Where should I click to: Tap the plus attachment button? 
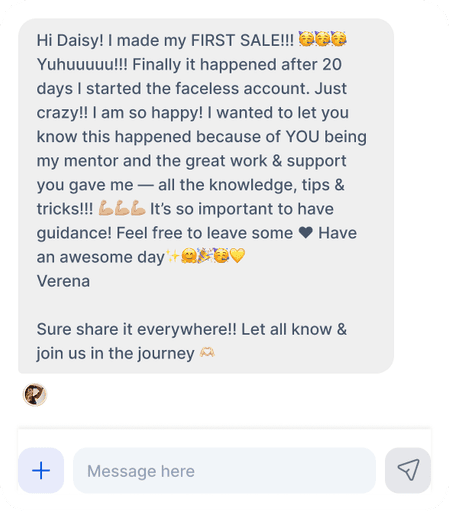(41, 470)
